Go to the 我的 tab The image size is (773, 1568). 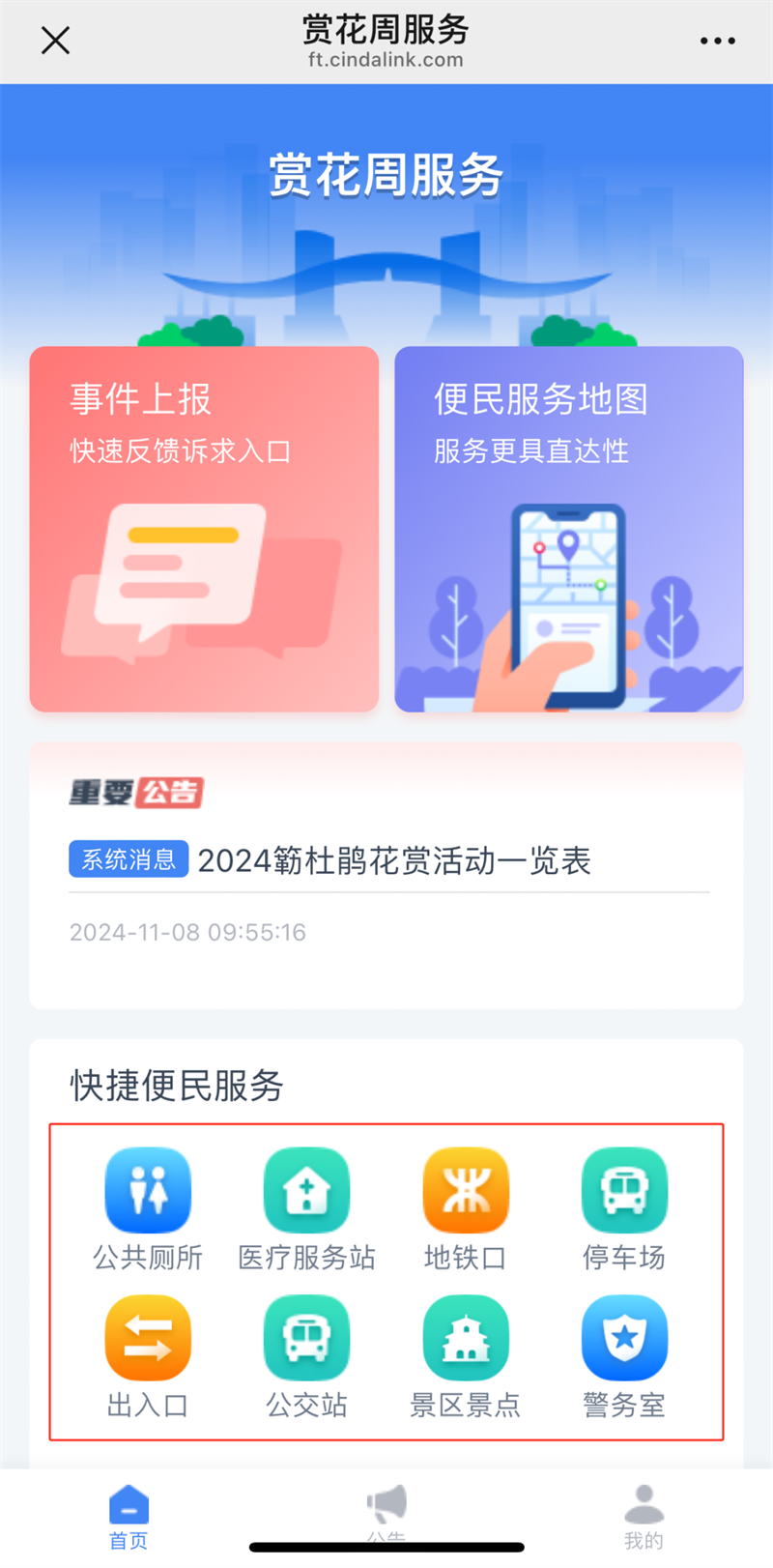[644, 1518]
